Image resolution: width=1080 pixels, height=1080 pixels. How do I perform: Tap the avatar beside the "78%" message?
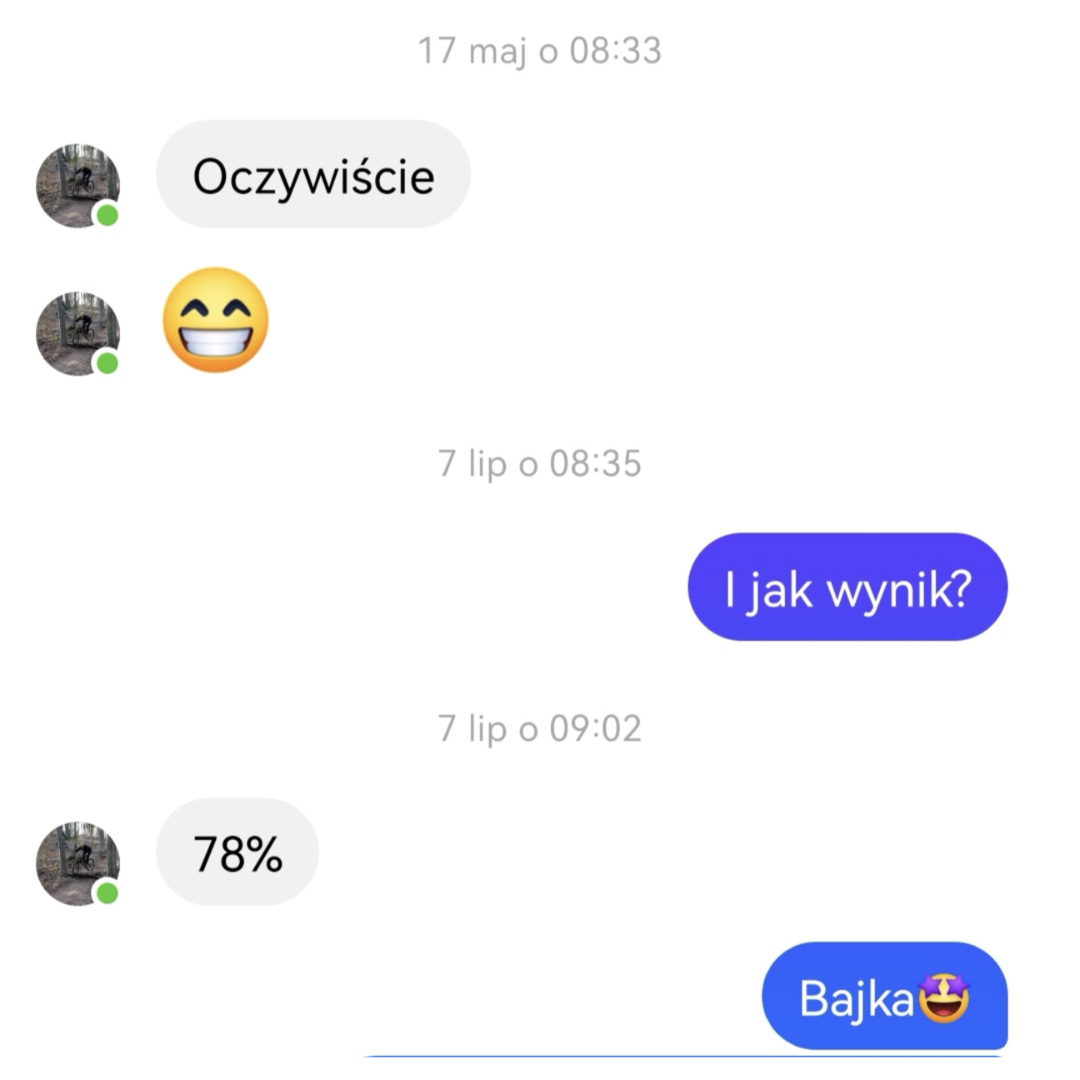pos(77,863)
